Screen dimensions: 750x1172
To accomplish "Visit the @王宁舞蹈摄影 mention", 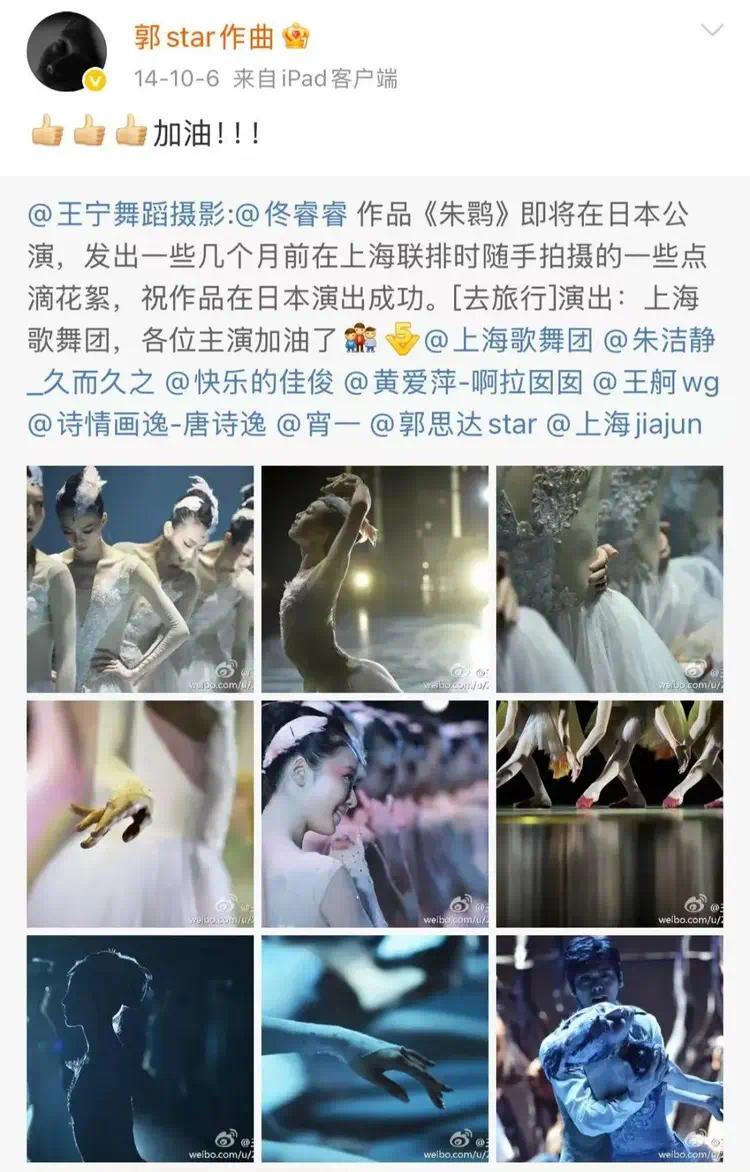I will [129, 214].
